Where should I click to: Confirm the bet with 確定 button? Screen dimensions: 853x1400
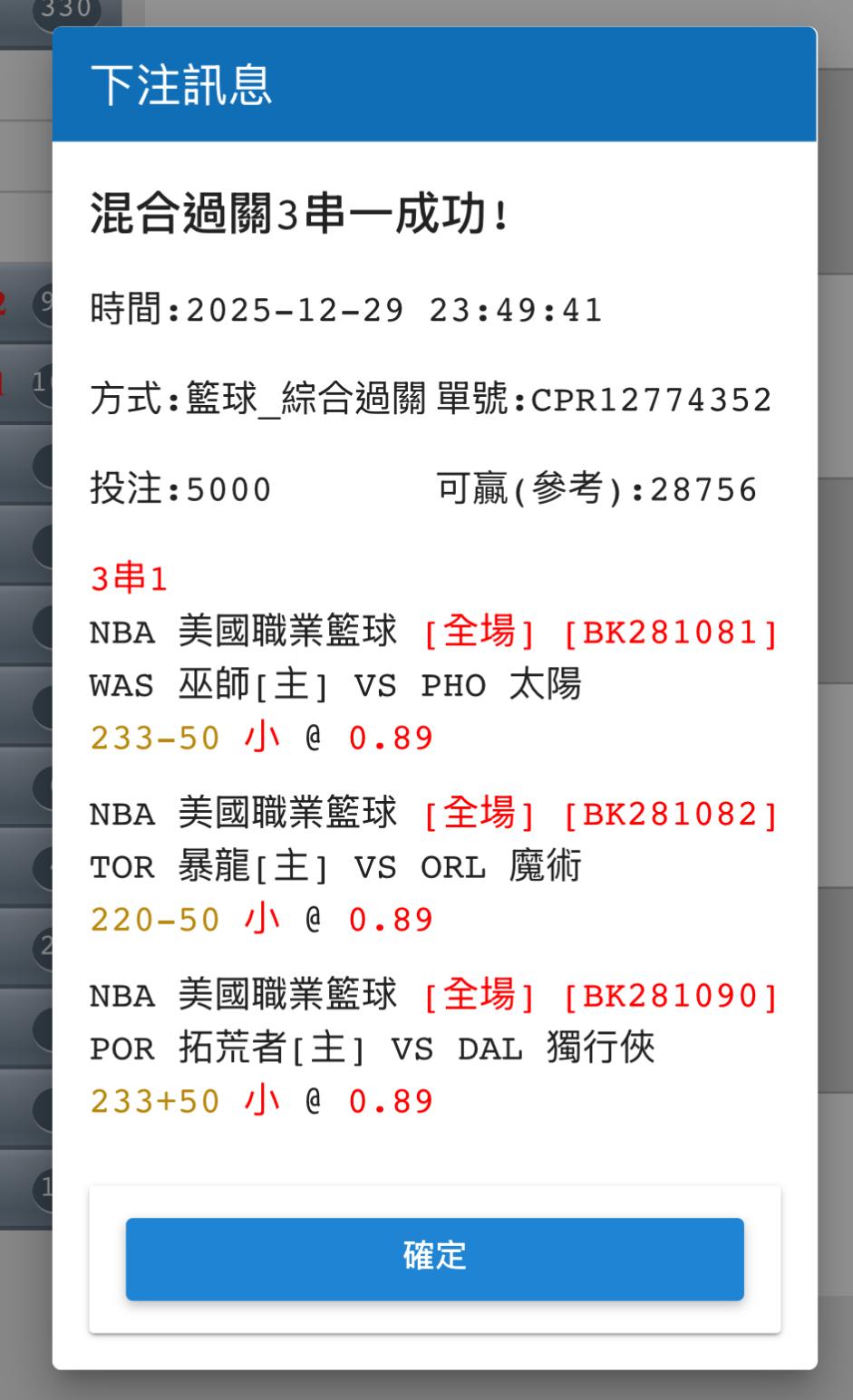(x=434, y=1258)
